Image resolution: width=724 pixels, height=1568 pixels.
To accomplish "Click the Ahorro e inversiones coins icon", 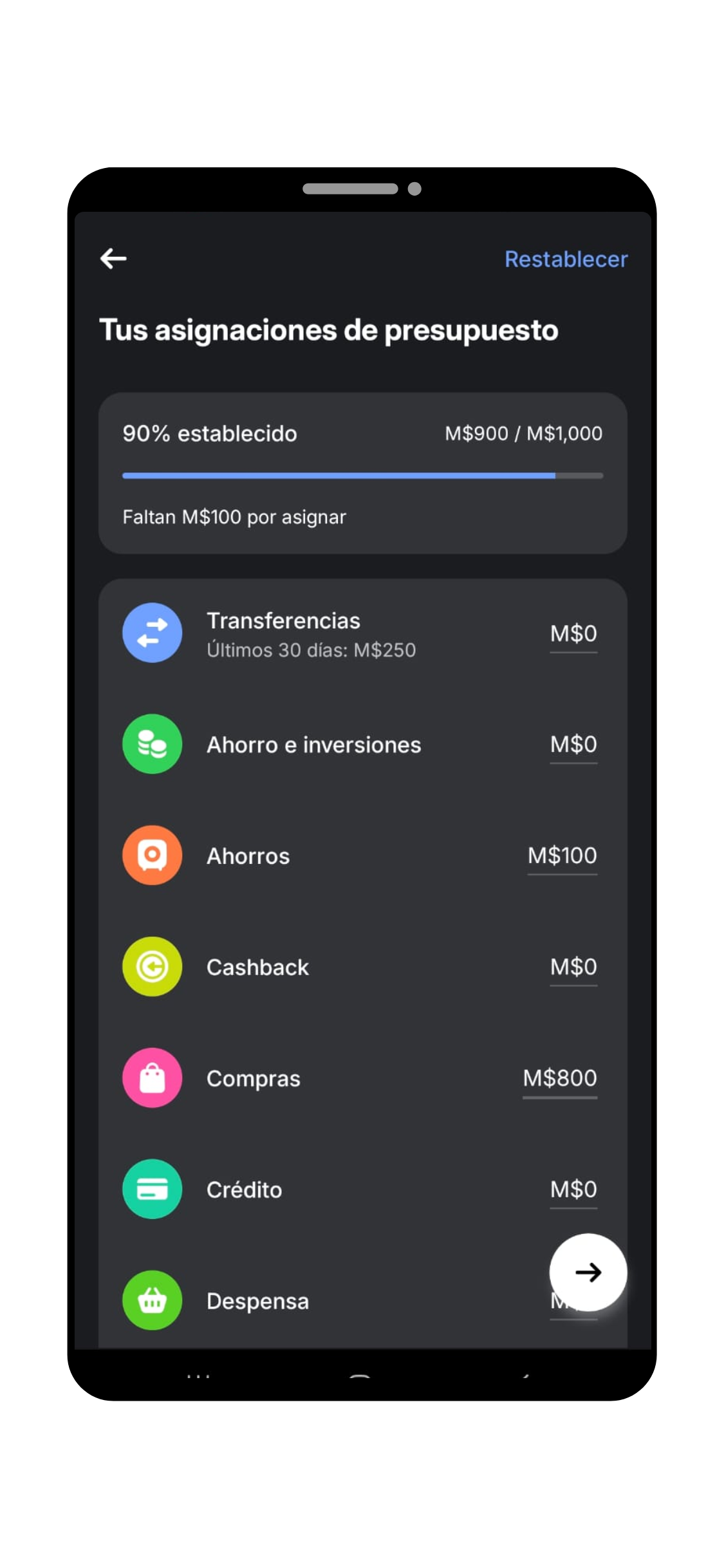I will pyautogui.click(x=152, y=744).
